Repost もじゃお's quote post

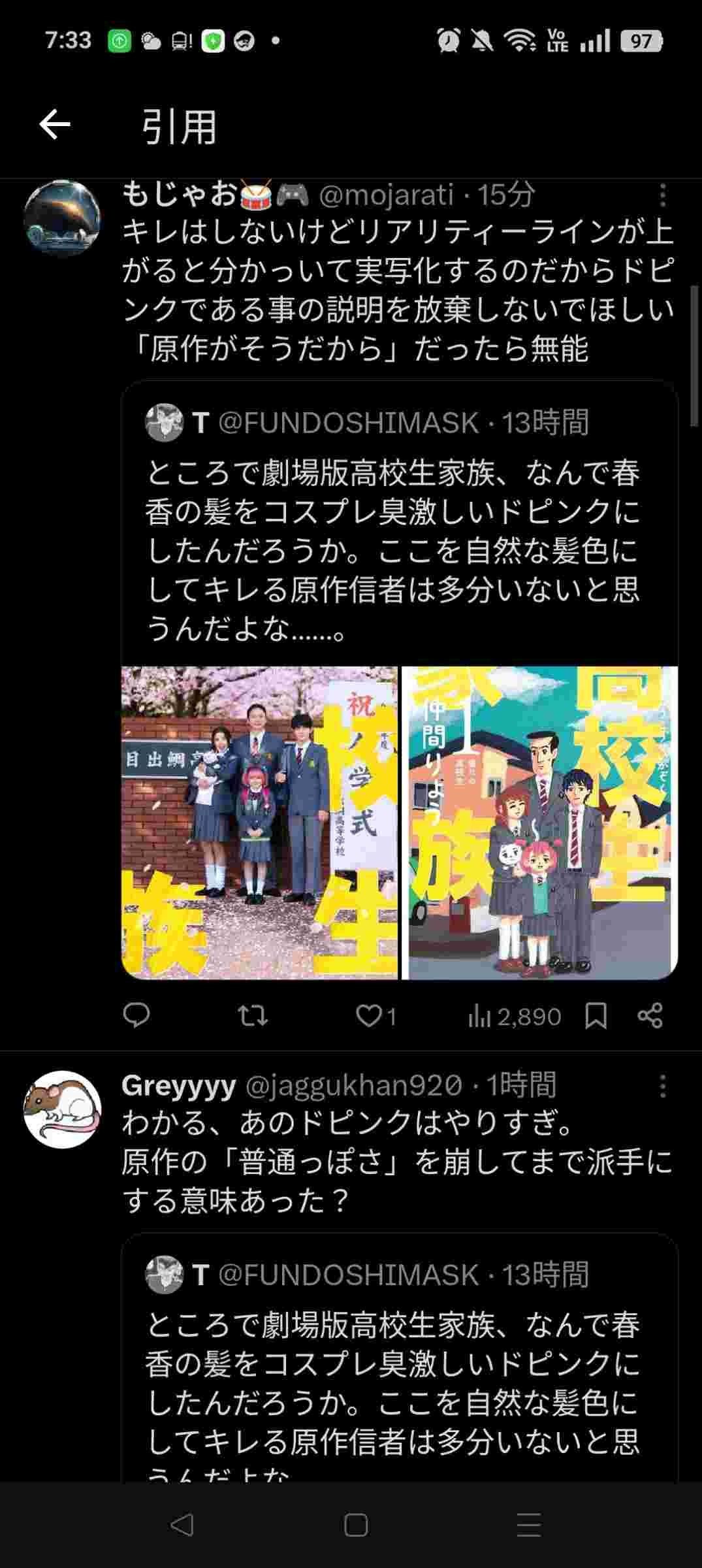tap(252, 1016)
